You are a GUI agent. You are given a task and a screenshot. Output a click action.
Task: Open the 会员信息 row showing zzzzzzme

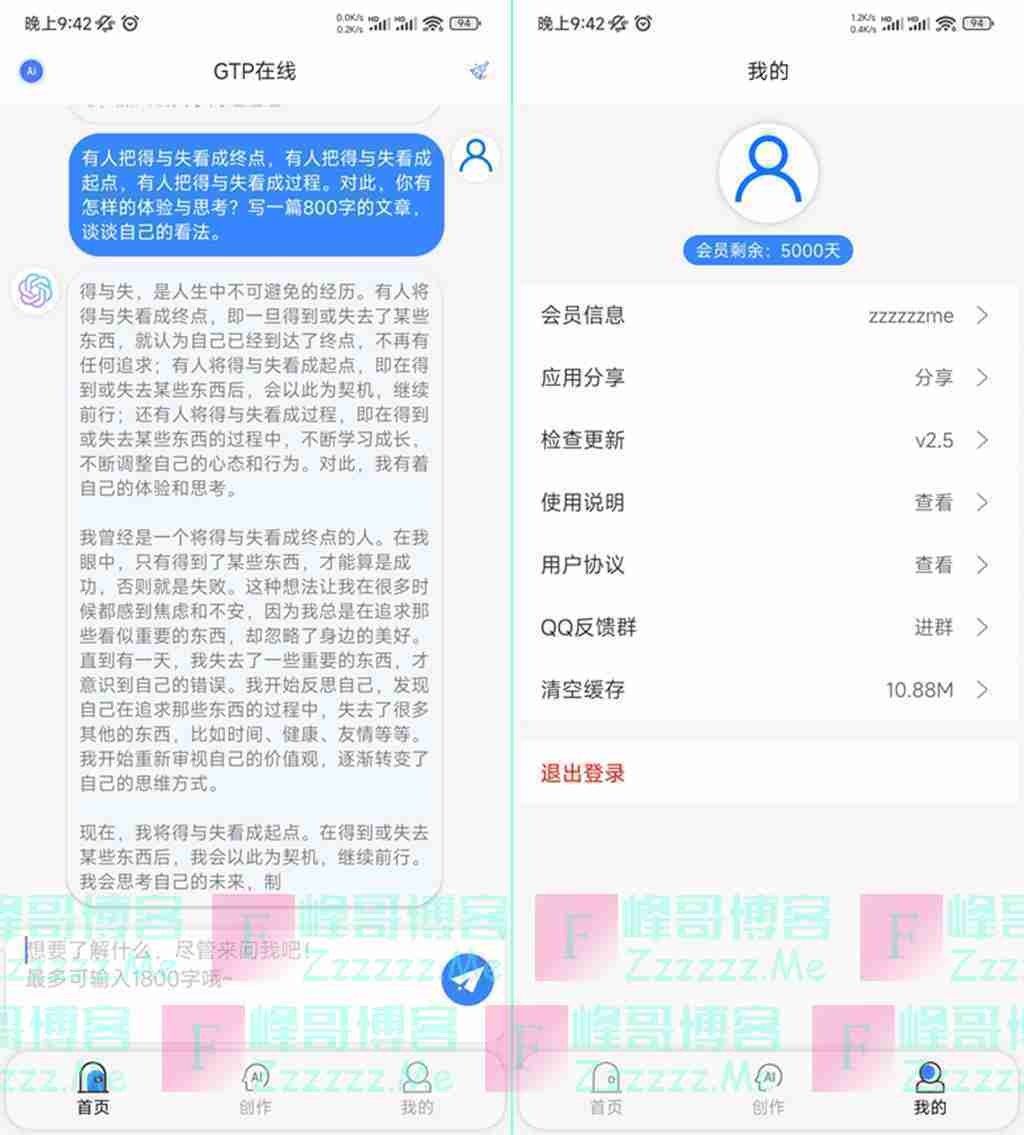pyautogui.click(x=766, y=316)
